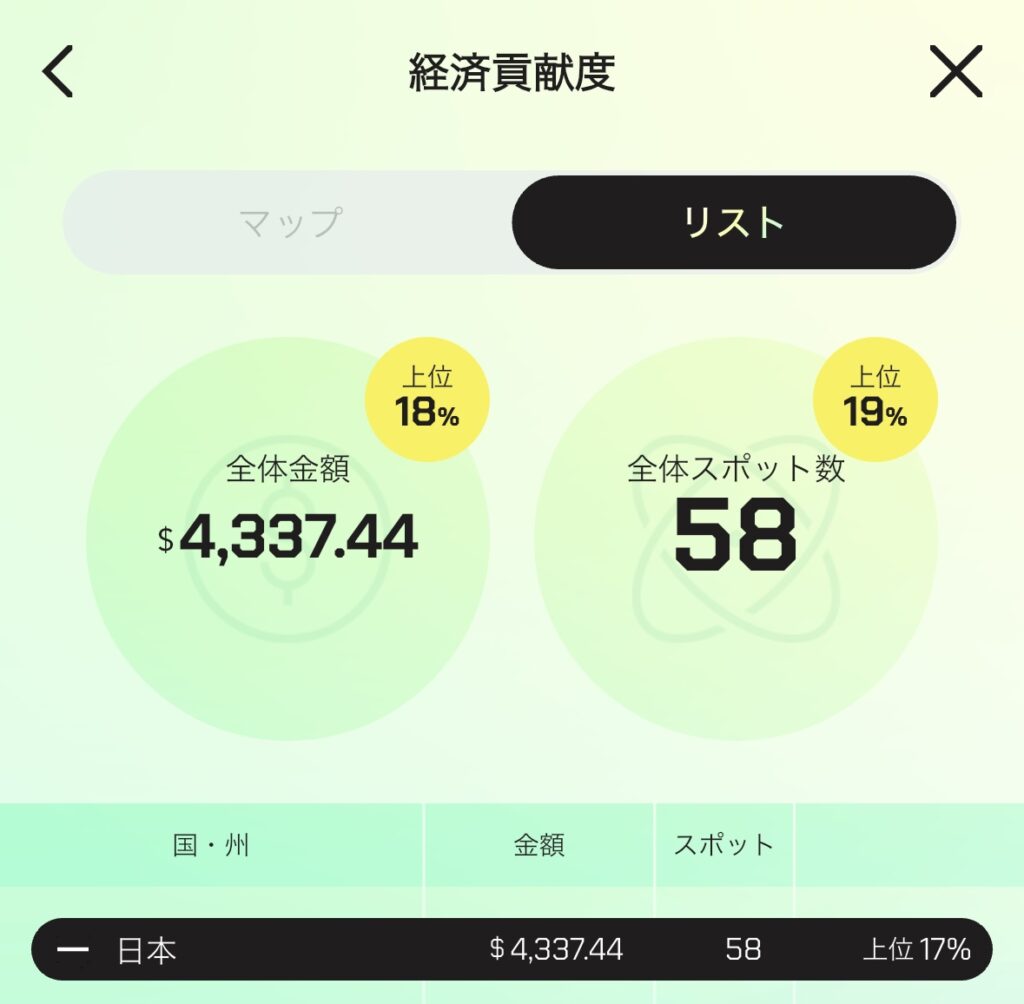
Task: Go back using the left arrow
Action: (58, 72)
